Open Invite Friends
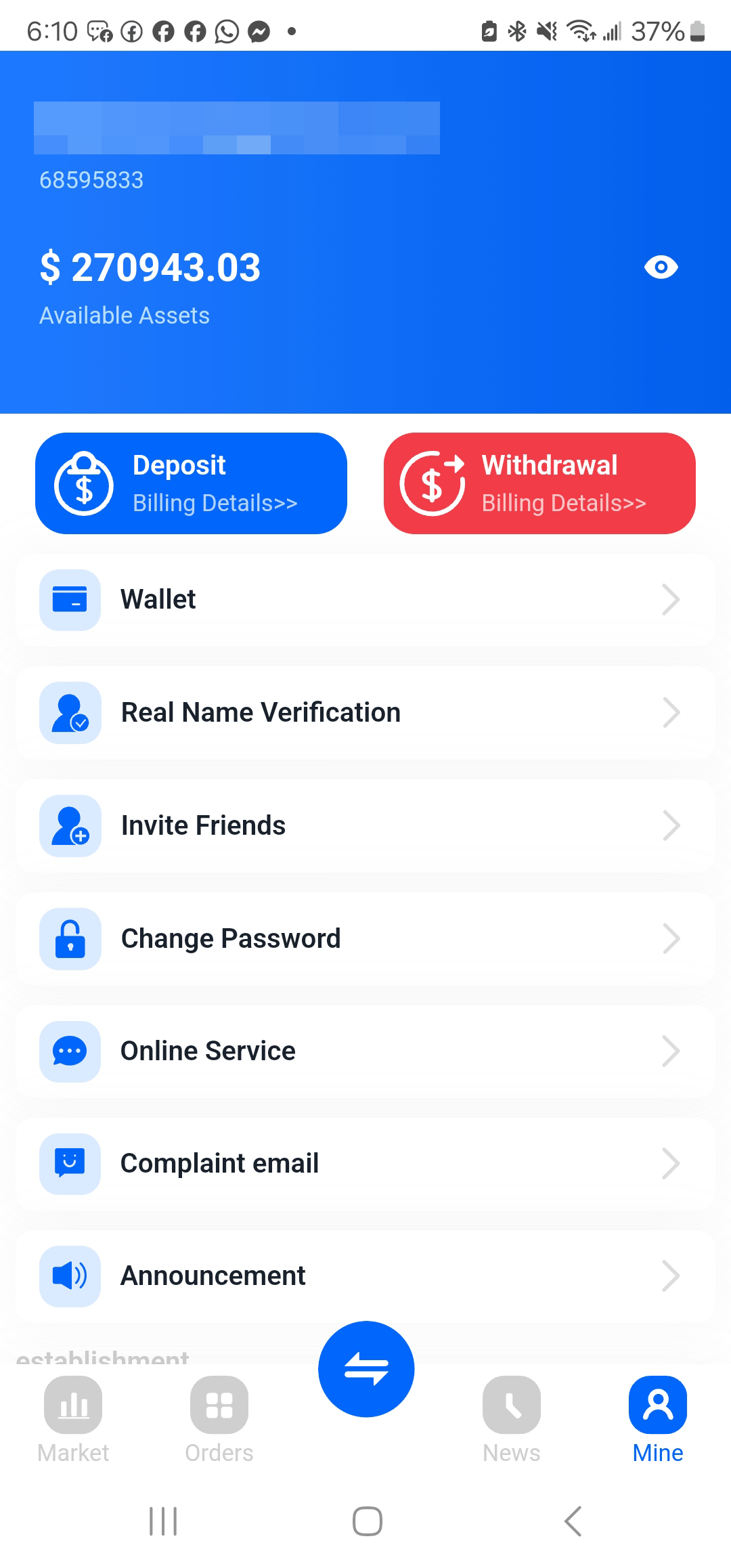Screen dimensions: 731x1568 point(365,826)
